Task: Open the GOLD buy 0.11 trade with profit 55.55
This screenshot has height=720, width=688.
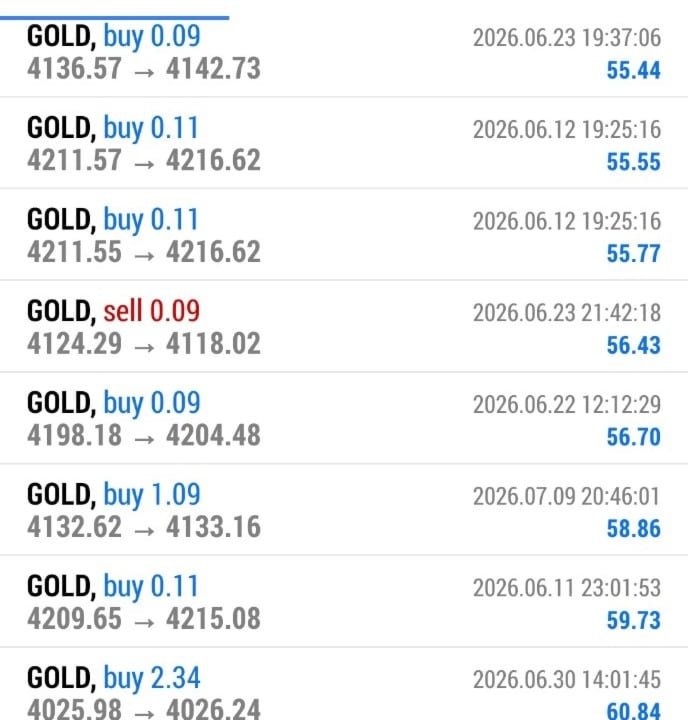Action: (x=344, y=143)
